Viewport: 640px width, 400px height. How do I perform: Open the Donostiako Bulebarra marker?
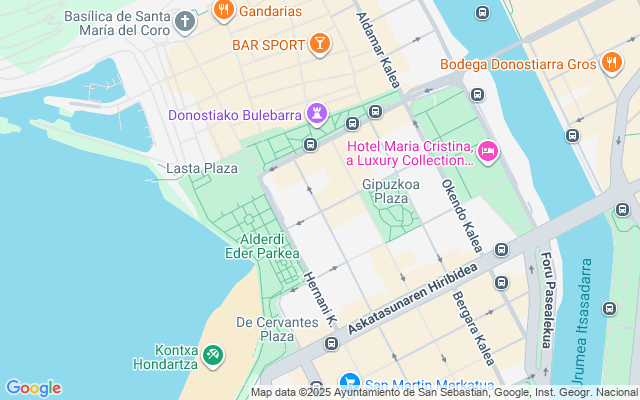317,113
